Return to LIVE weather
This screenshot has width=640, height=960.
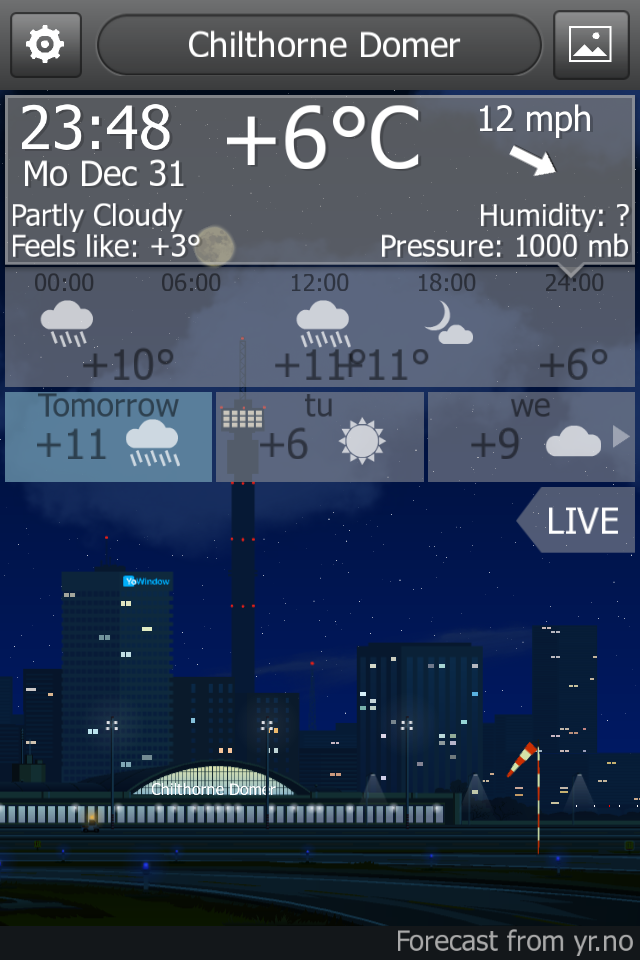coord(578,520)
